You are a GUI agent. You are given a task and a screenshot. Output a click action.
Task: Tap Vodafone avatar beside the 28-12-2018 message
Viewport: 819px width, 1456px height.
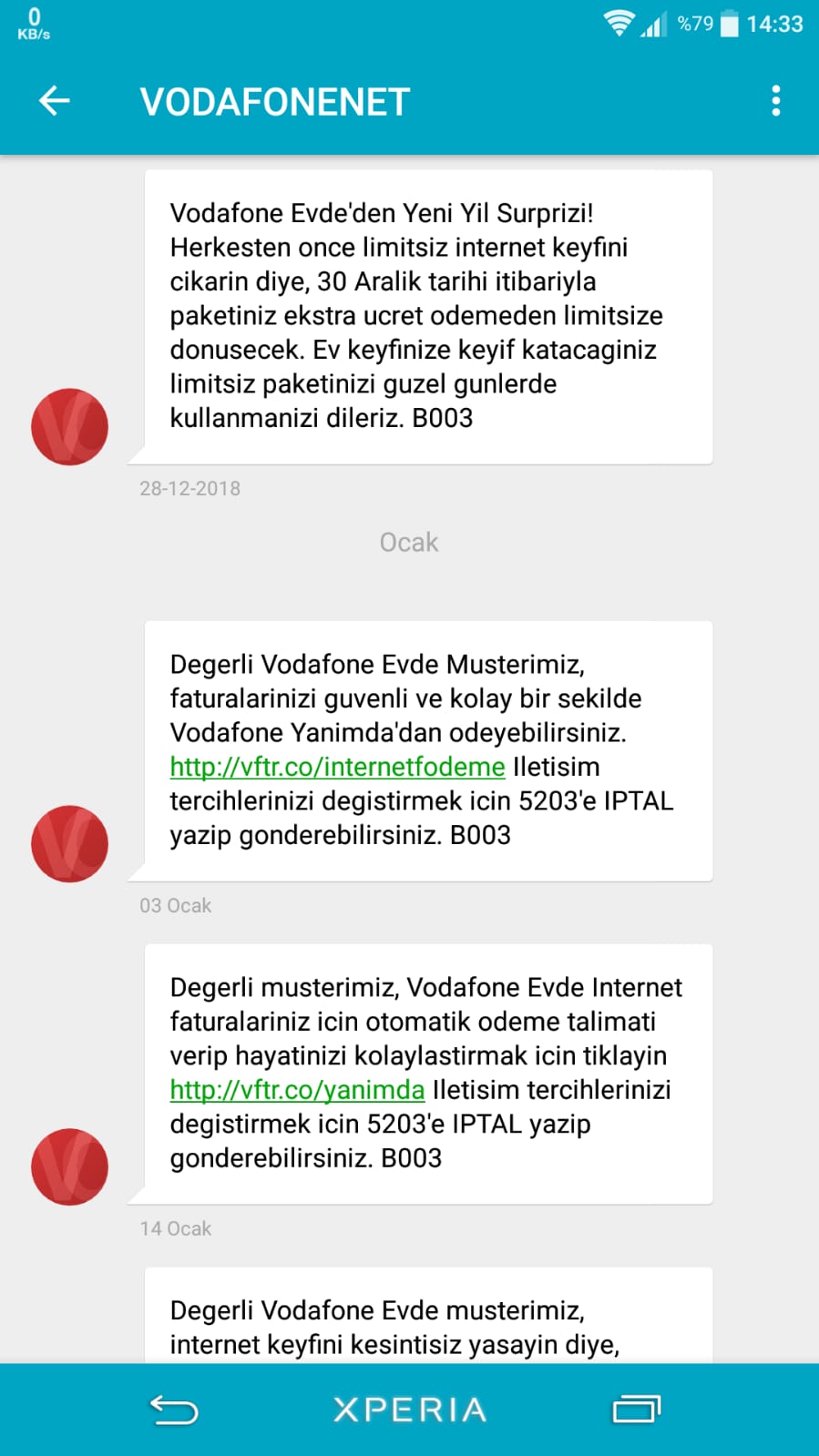pyautogui.click(x=69, y=427)
